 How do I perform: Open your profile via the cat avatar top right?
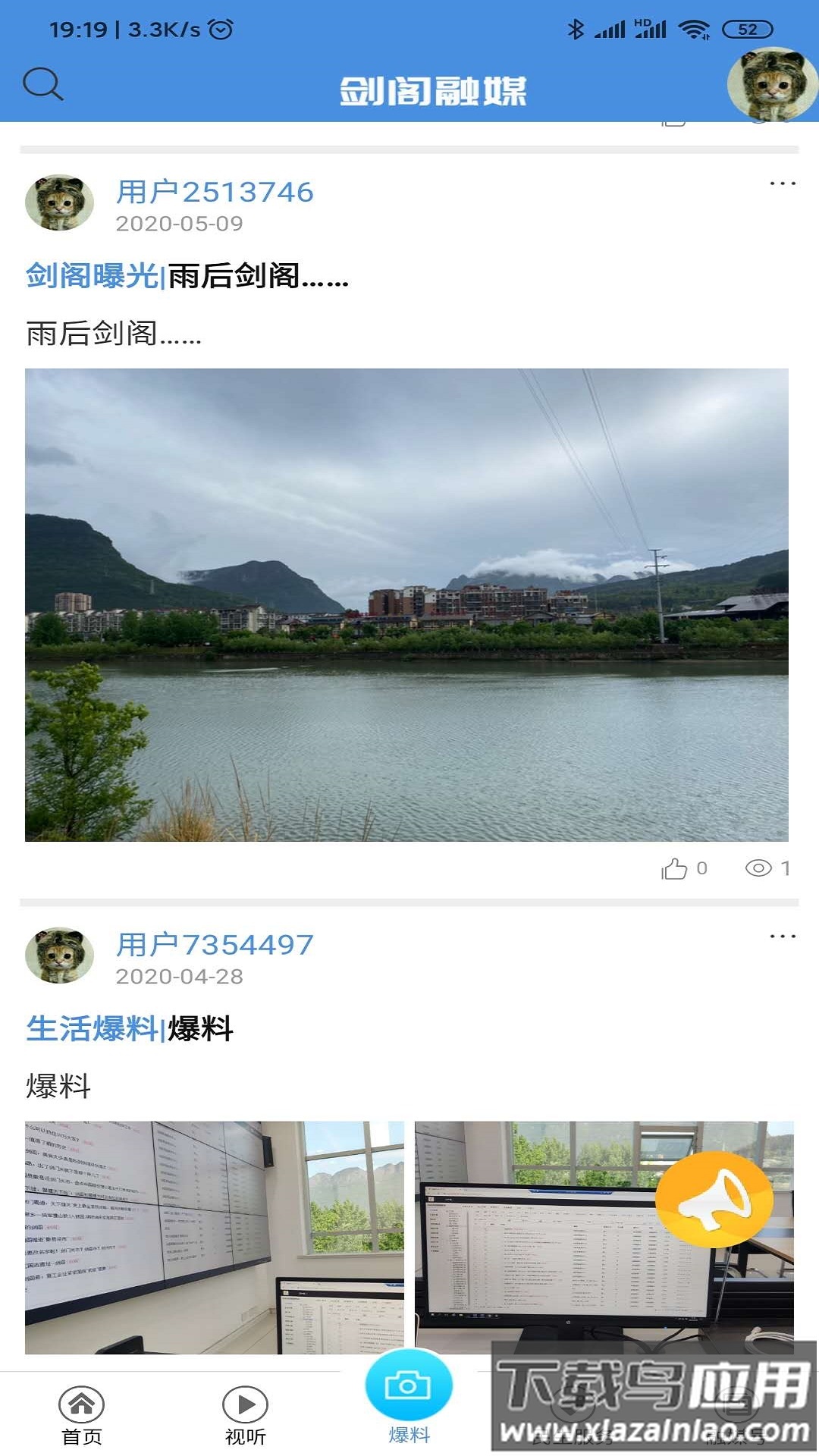pos(767,85)
